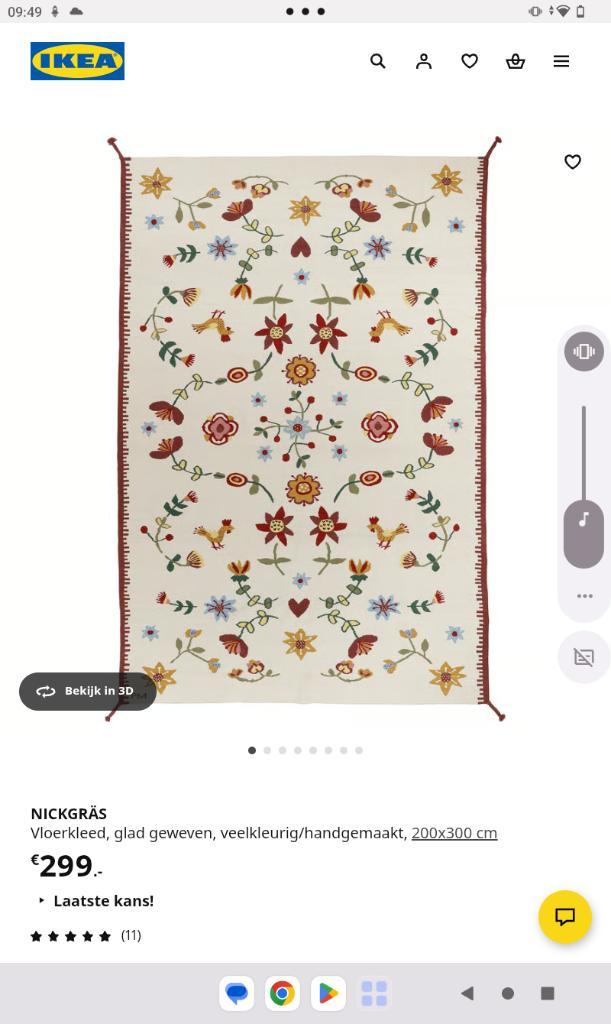
Task: Open more volume settings
Action: pos(584,596)
